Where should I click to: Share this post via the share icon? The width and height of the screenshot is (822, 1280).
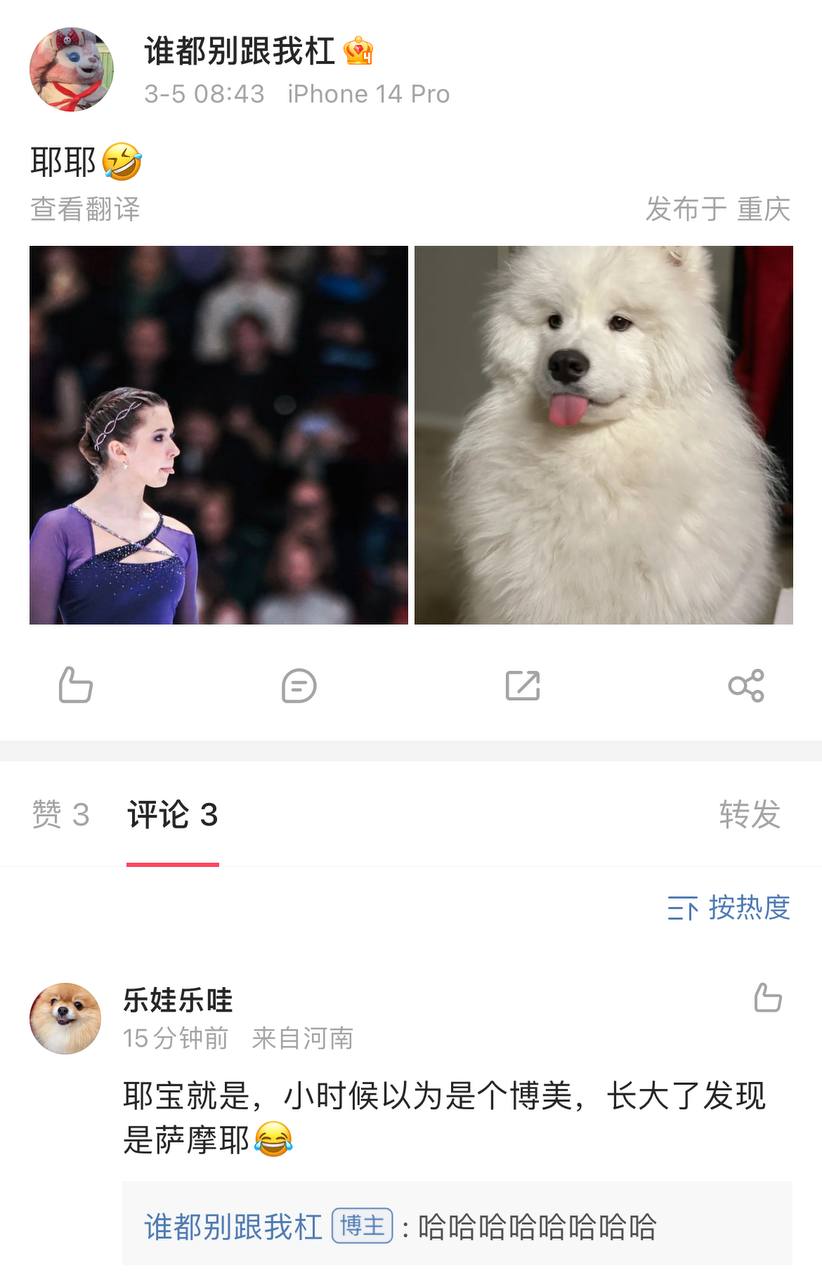[x=746, y=686]
